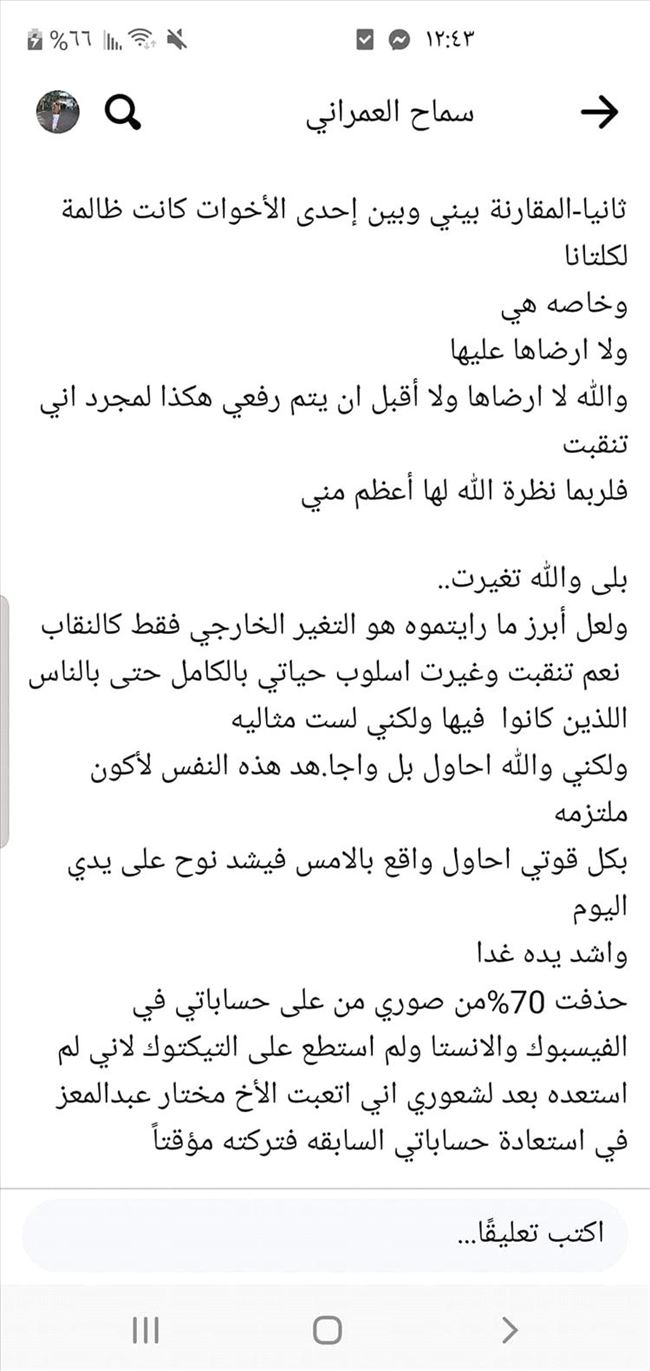Open the profile picture thumbnail
This screenshot has width=650, height=1371.
pyautogui.click(x=58, y=112)
